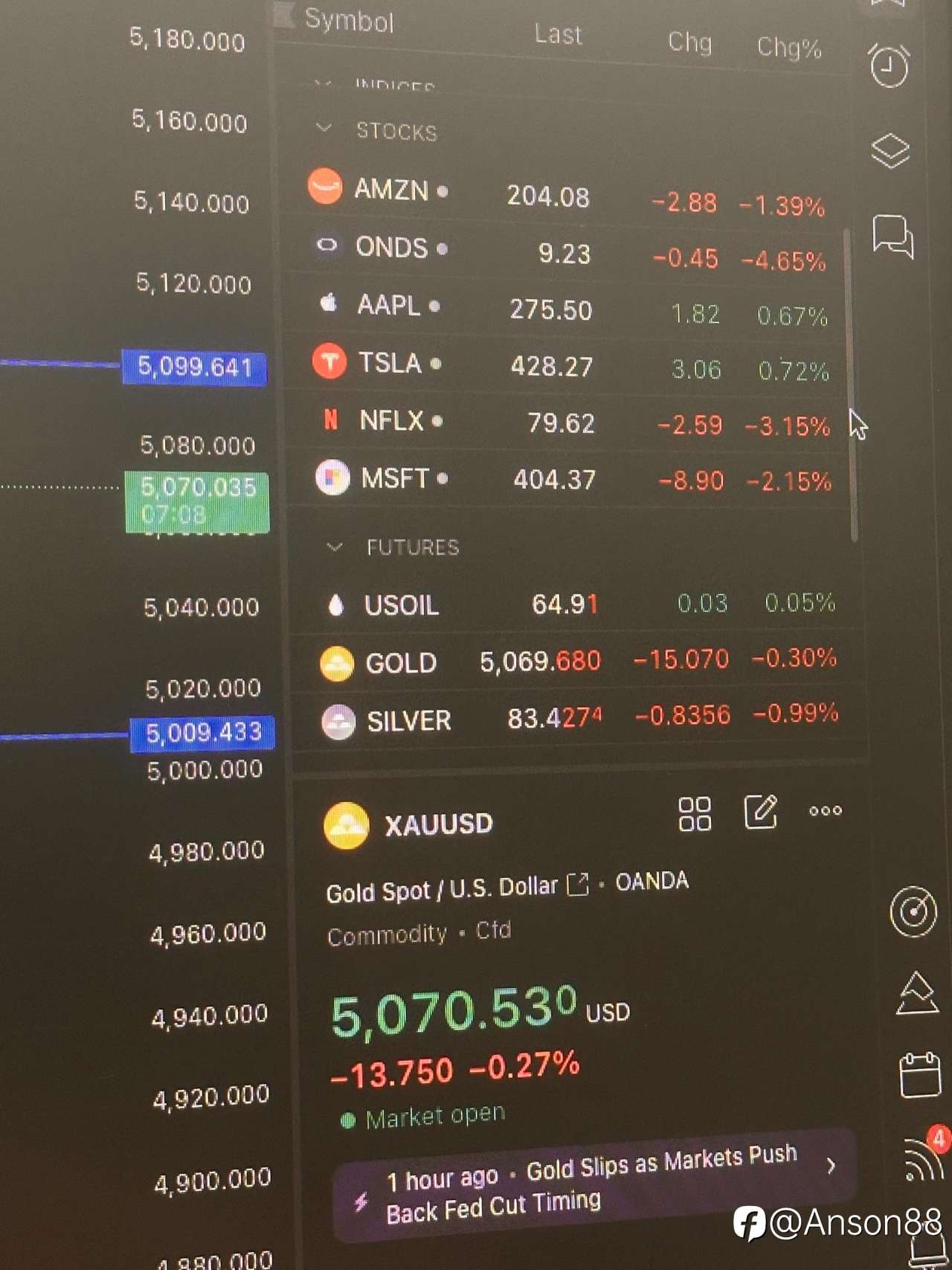Open the Alerts panel via the clock icon
Image resolution: width=952 pixels, height=1270 pixels.
(890, 67)
